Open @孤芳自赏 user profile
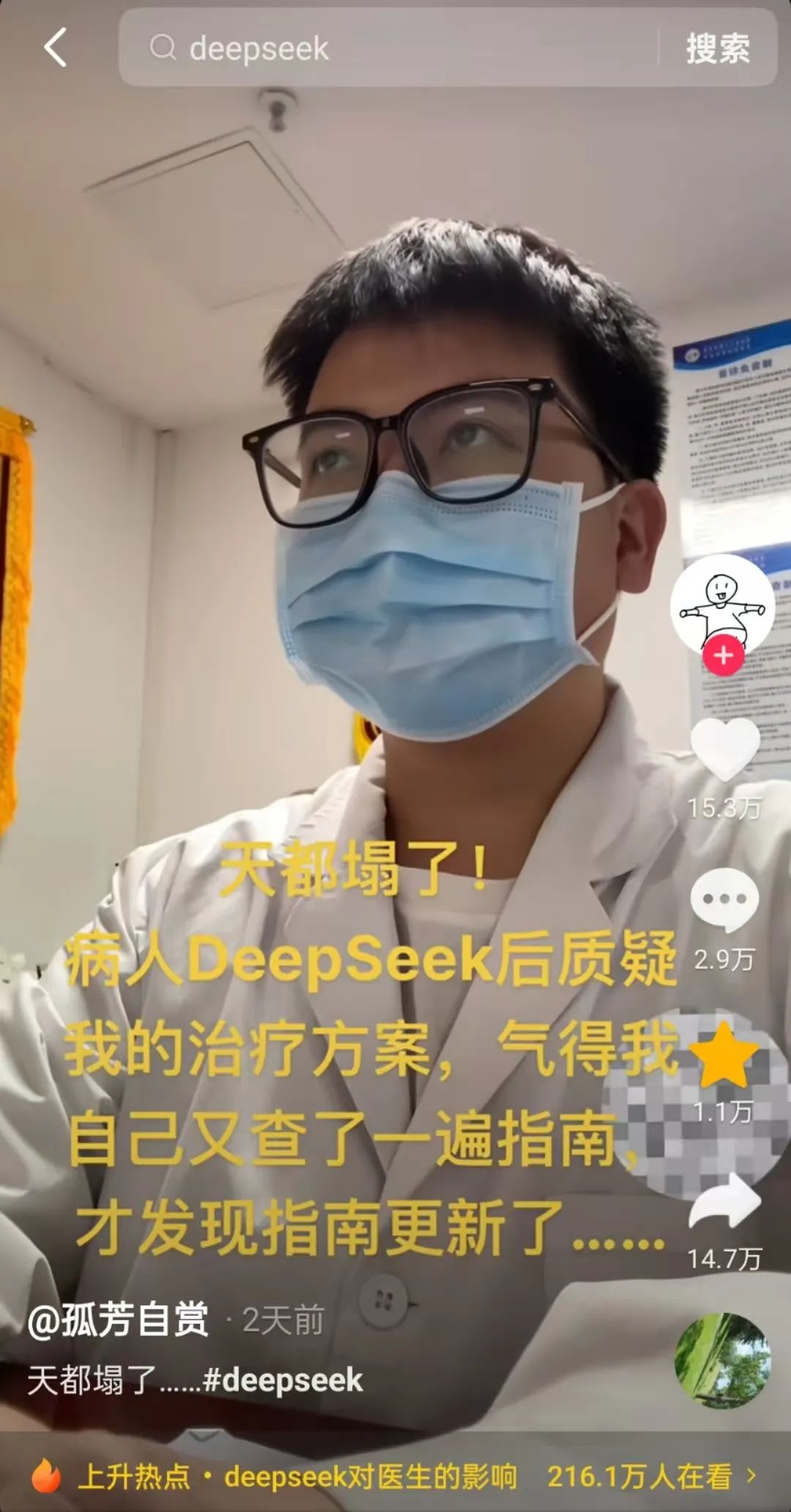The width and height of the screenshot is (791, 1512). click(x=118, y=1320)
